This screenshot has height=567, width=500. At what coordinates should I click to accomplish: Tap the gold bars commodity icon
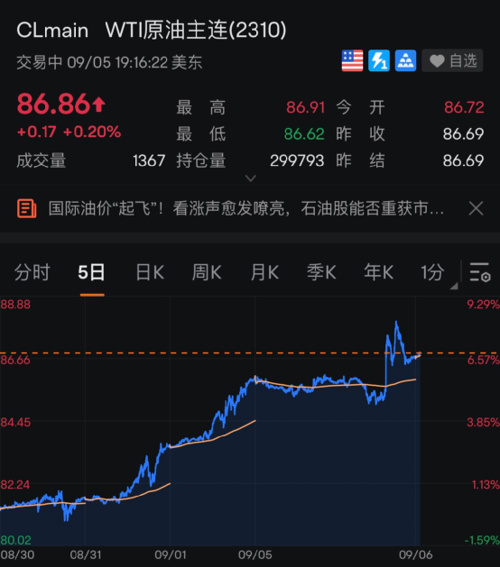(x=405, y=60)
